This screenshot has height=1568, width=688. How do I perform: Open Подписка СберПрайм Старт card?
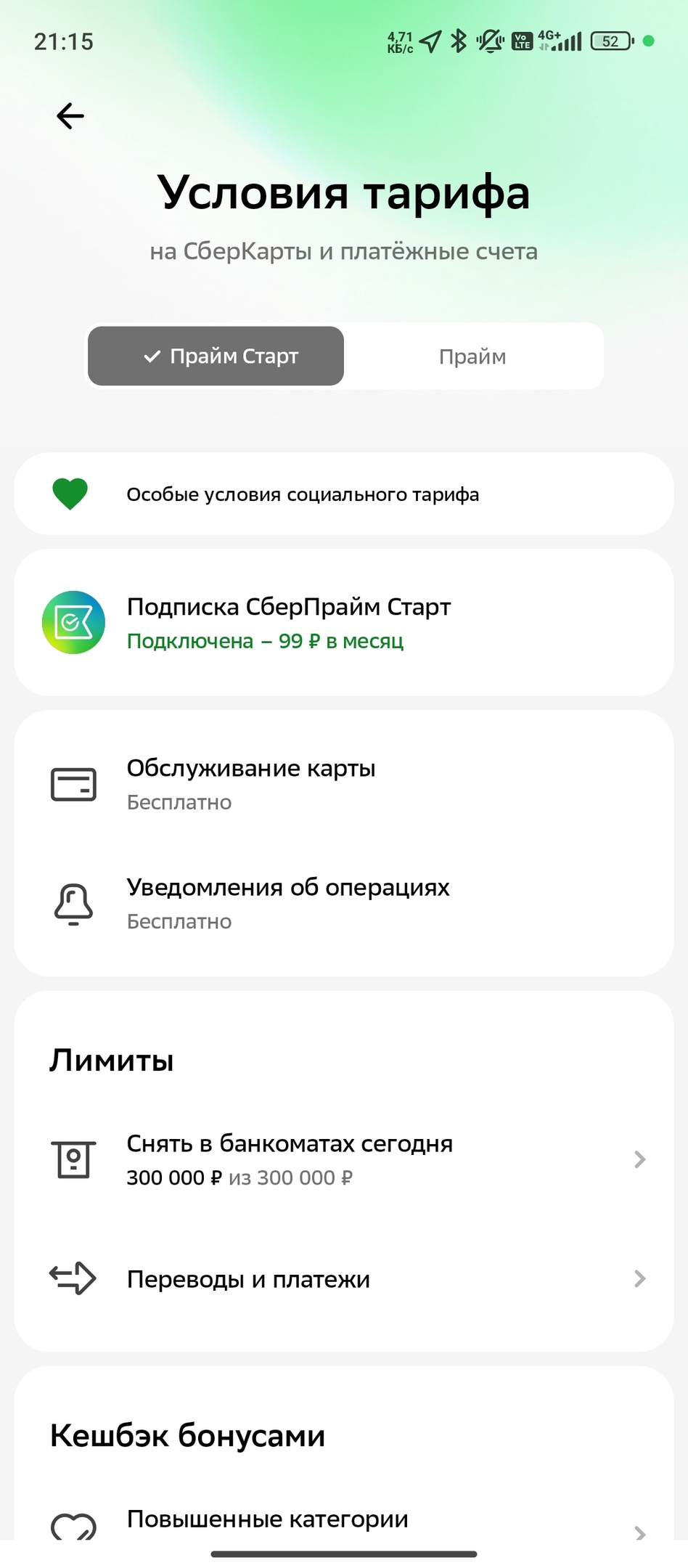[344, 623]
